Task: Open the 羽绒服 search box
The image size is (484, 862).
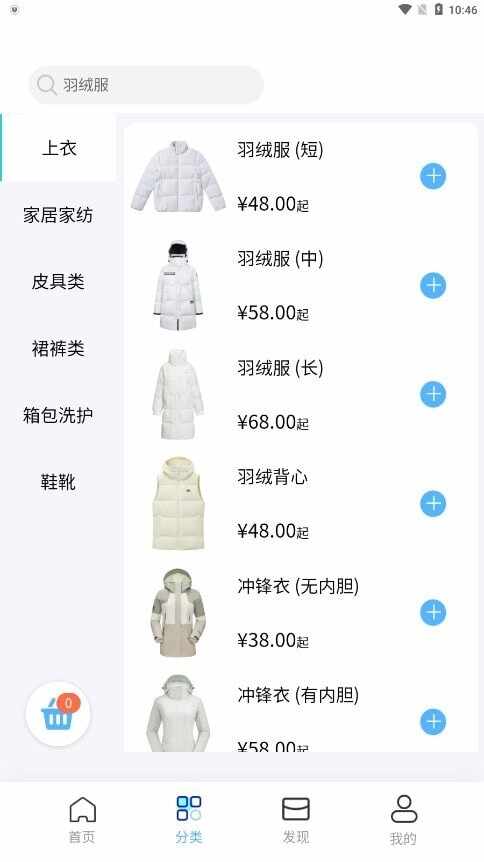Action: click(146, 85)
